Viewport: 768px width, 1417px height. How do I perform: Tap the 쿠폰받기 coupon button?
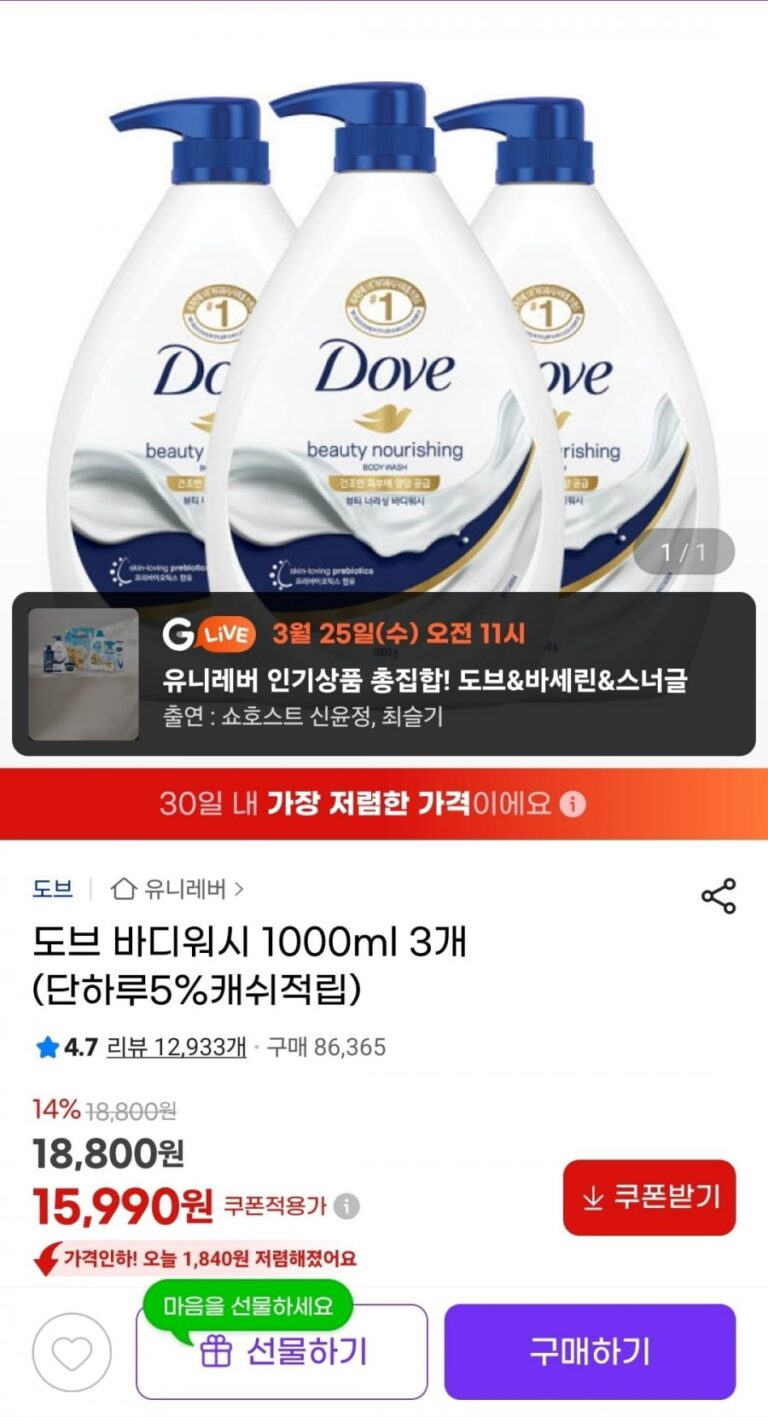pos(649,1197)
